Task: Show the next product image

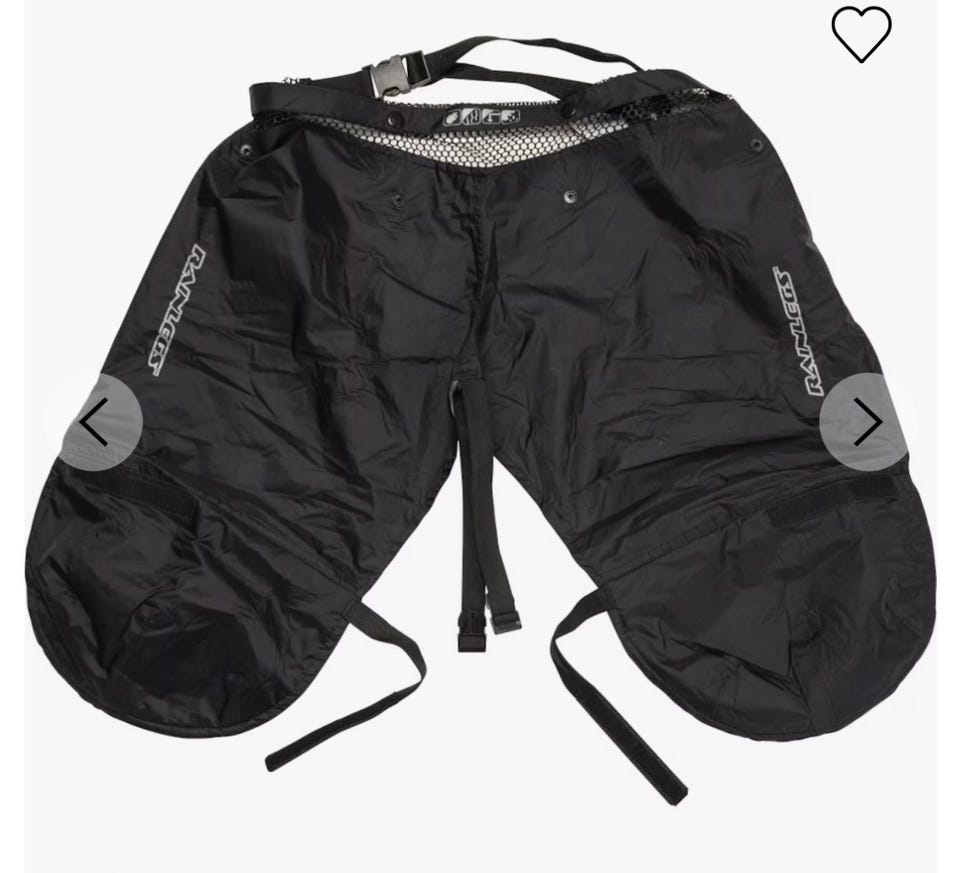Action: pyautogui.click(x=866, y=423)
